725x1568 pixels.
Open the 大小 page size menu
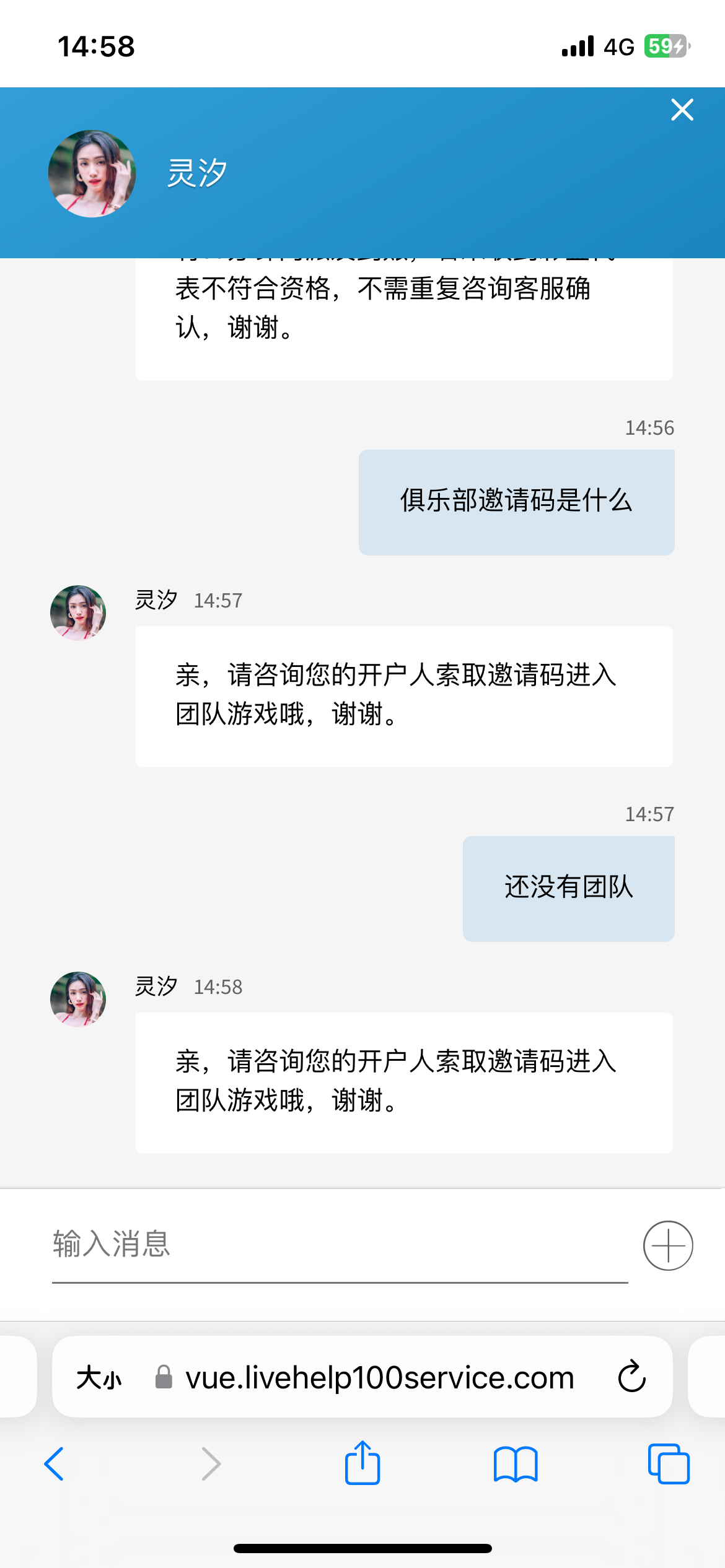coord(99,1379)
